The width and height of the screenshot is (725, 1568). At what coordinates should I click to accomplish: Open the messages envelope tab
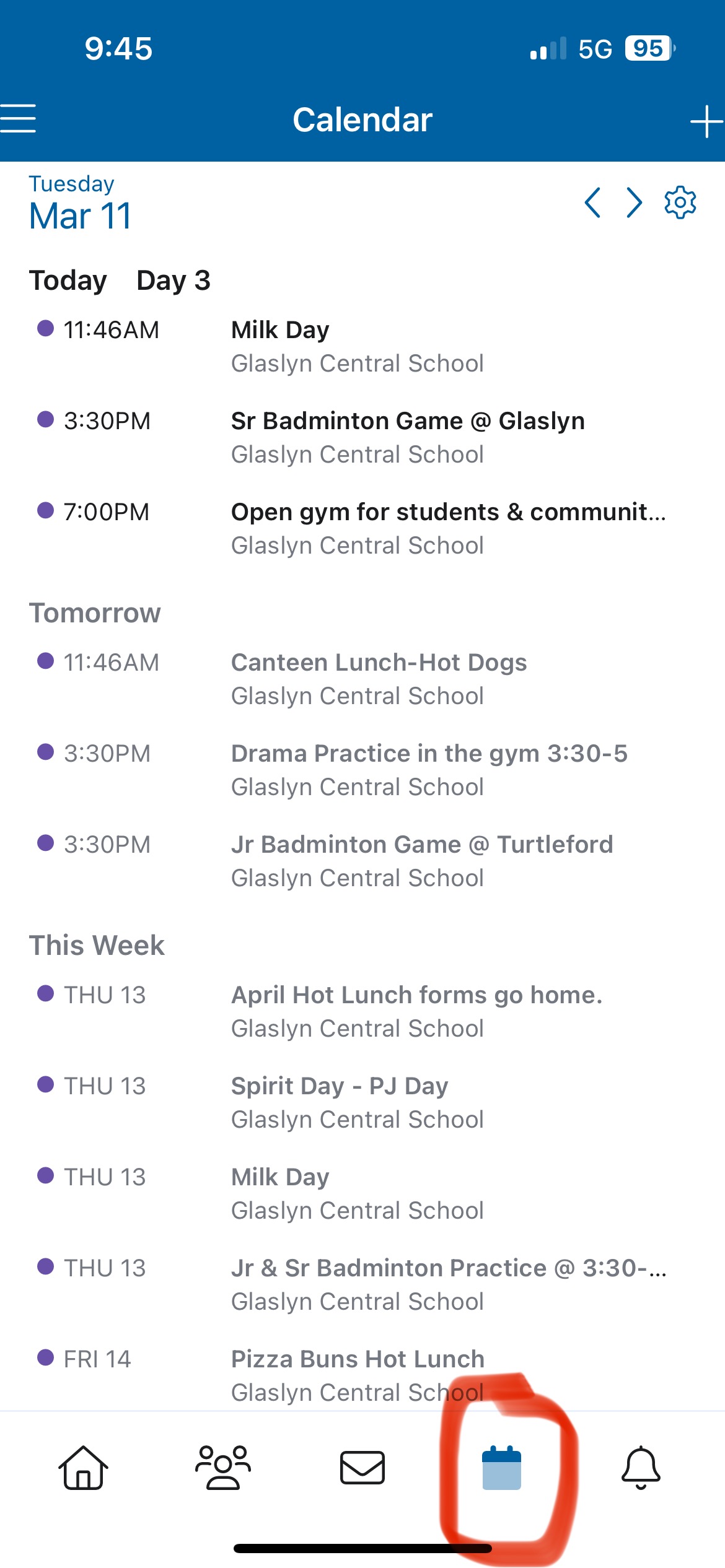[x=362, y=1468]
